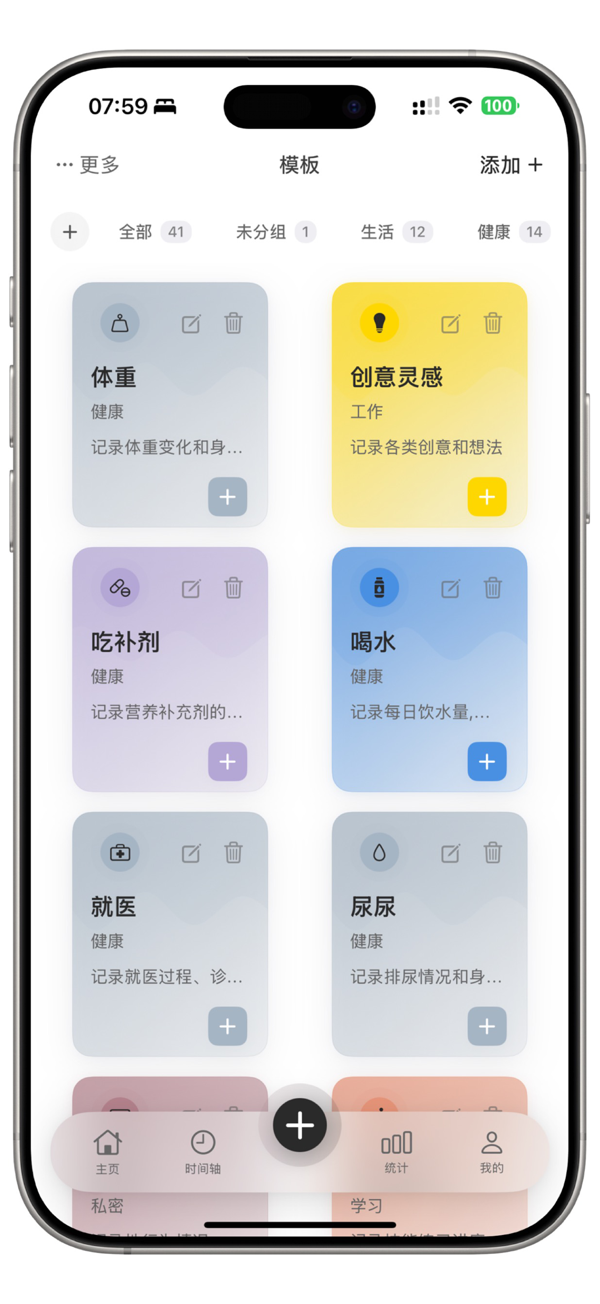600x1304 pixels.
Task: Open the 统计 tab
Action: [x=396, y=1151]
